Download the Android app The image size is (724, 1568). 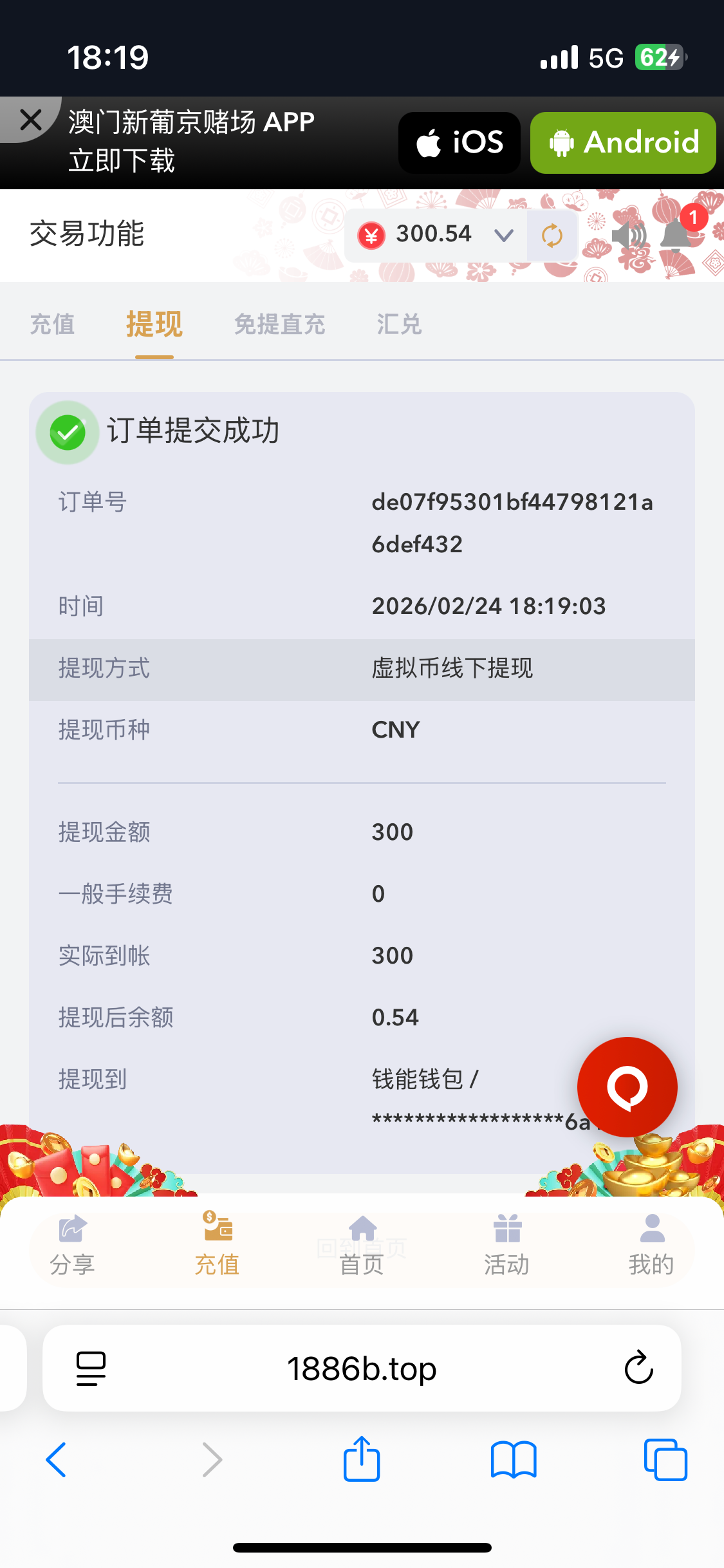(x=623, y=143)
